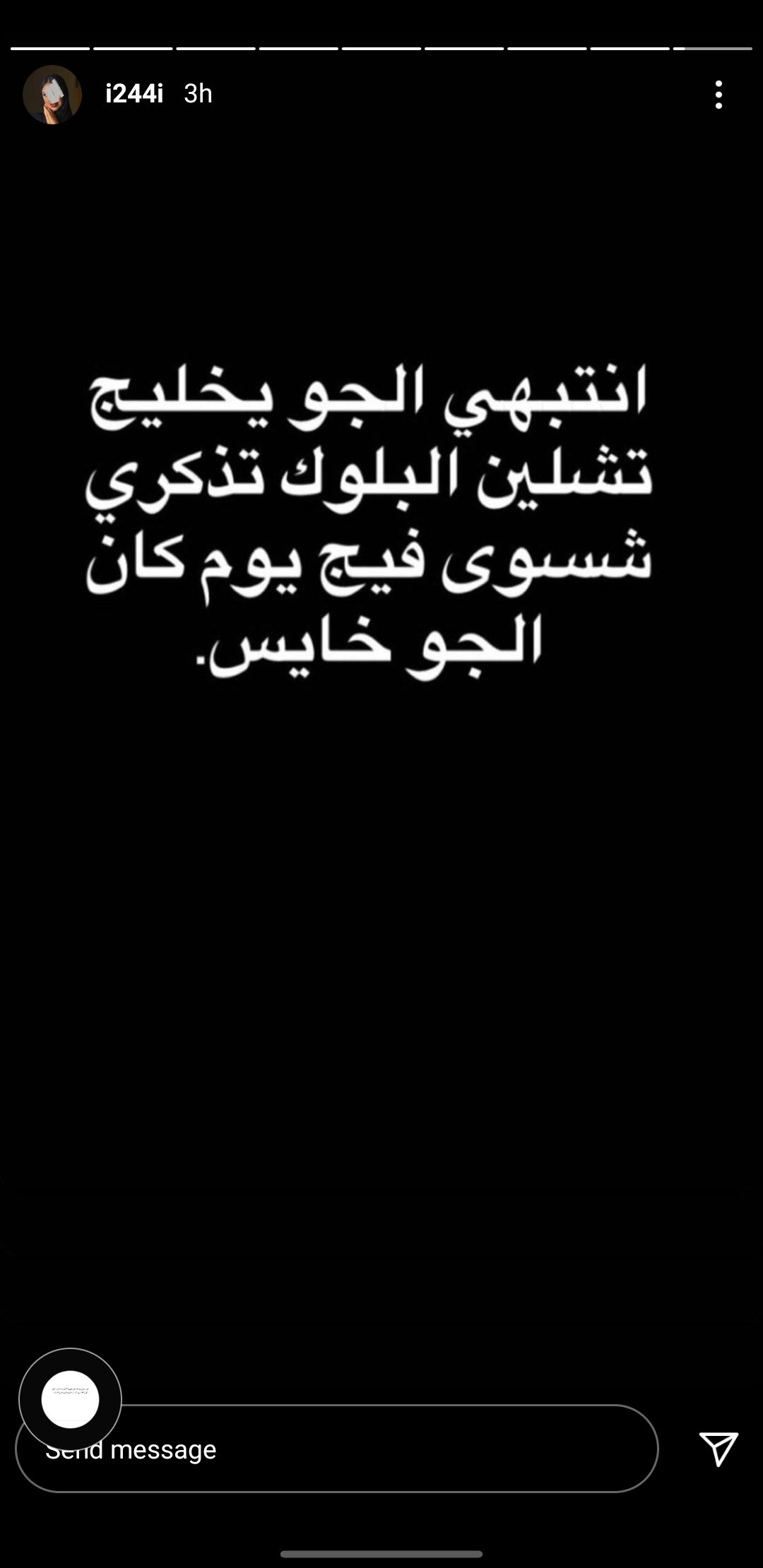Viewport: 763px width, 1568px height.
Task: Focus the Send message field
Action: (337, 1449)
